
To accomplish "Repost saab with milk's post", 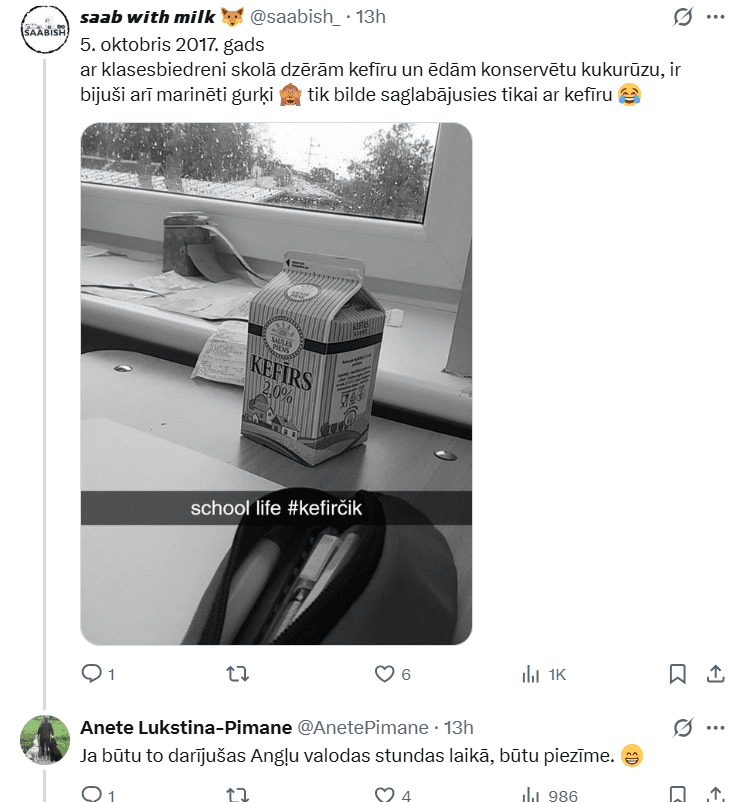I will (x=238, y=674).
